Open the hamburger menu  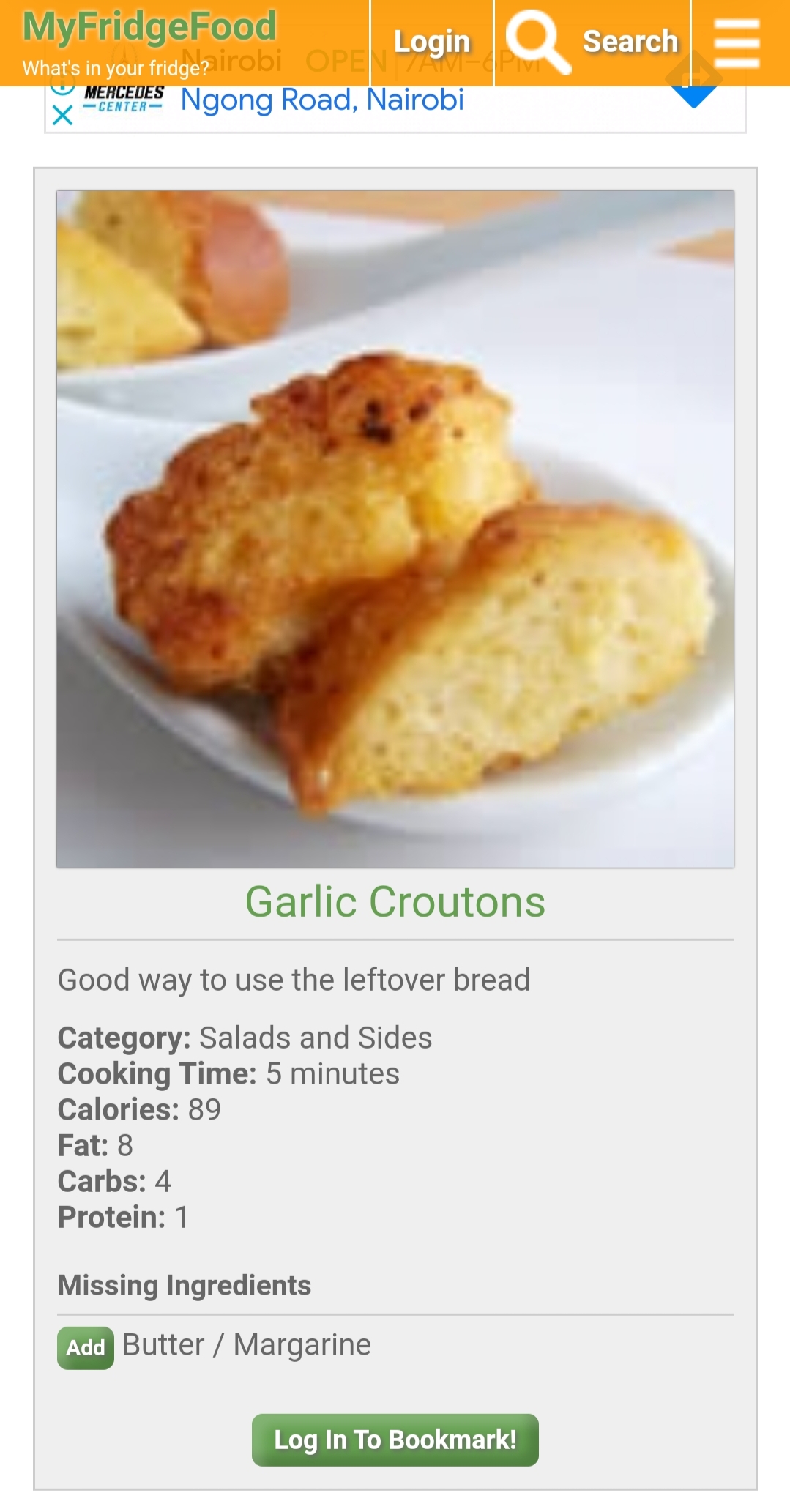(x=737, y=42)
